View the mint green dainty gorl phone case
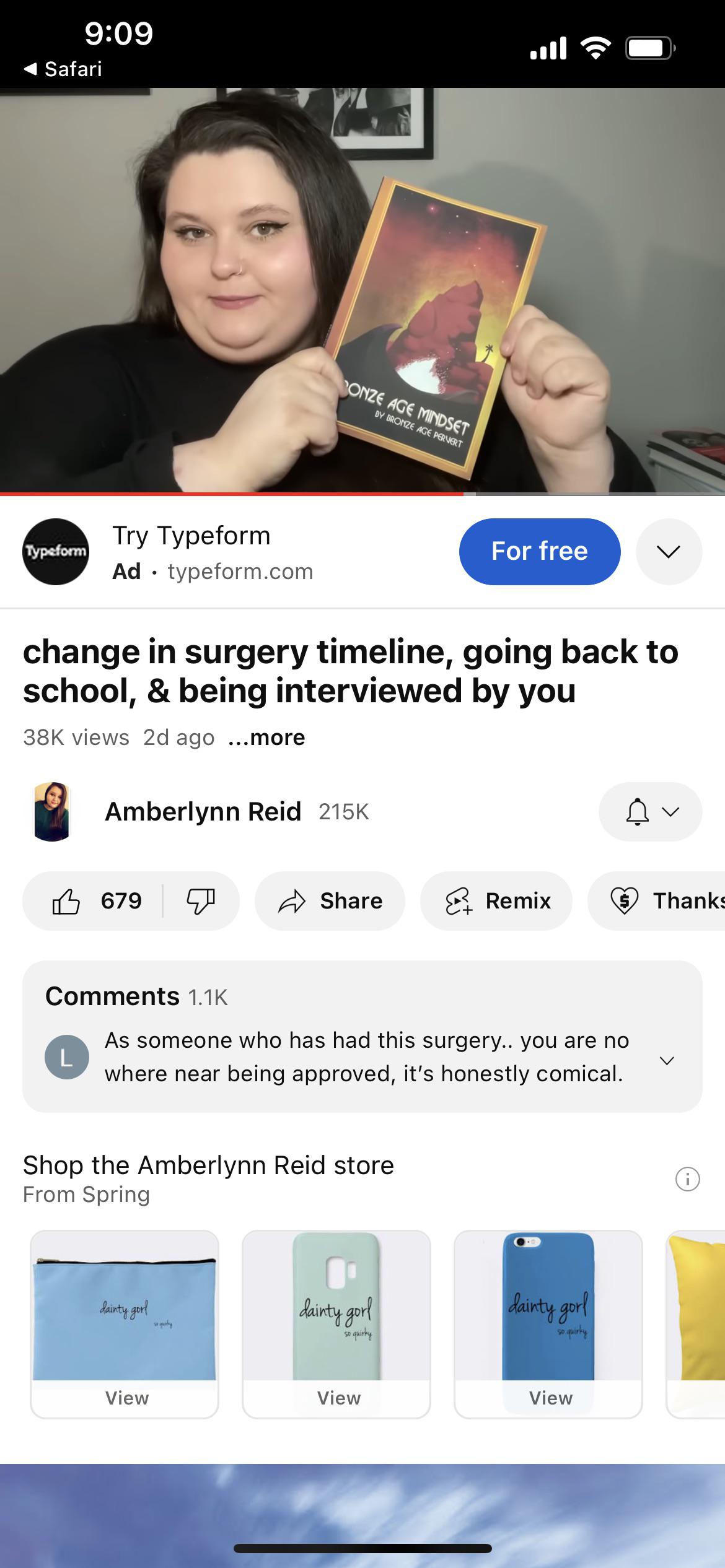 tap(336, 1323)
